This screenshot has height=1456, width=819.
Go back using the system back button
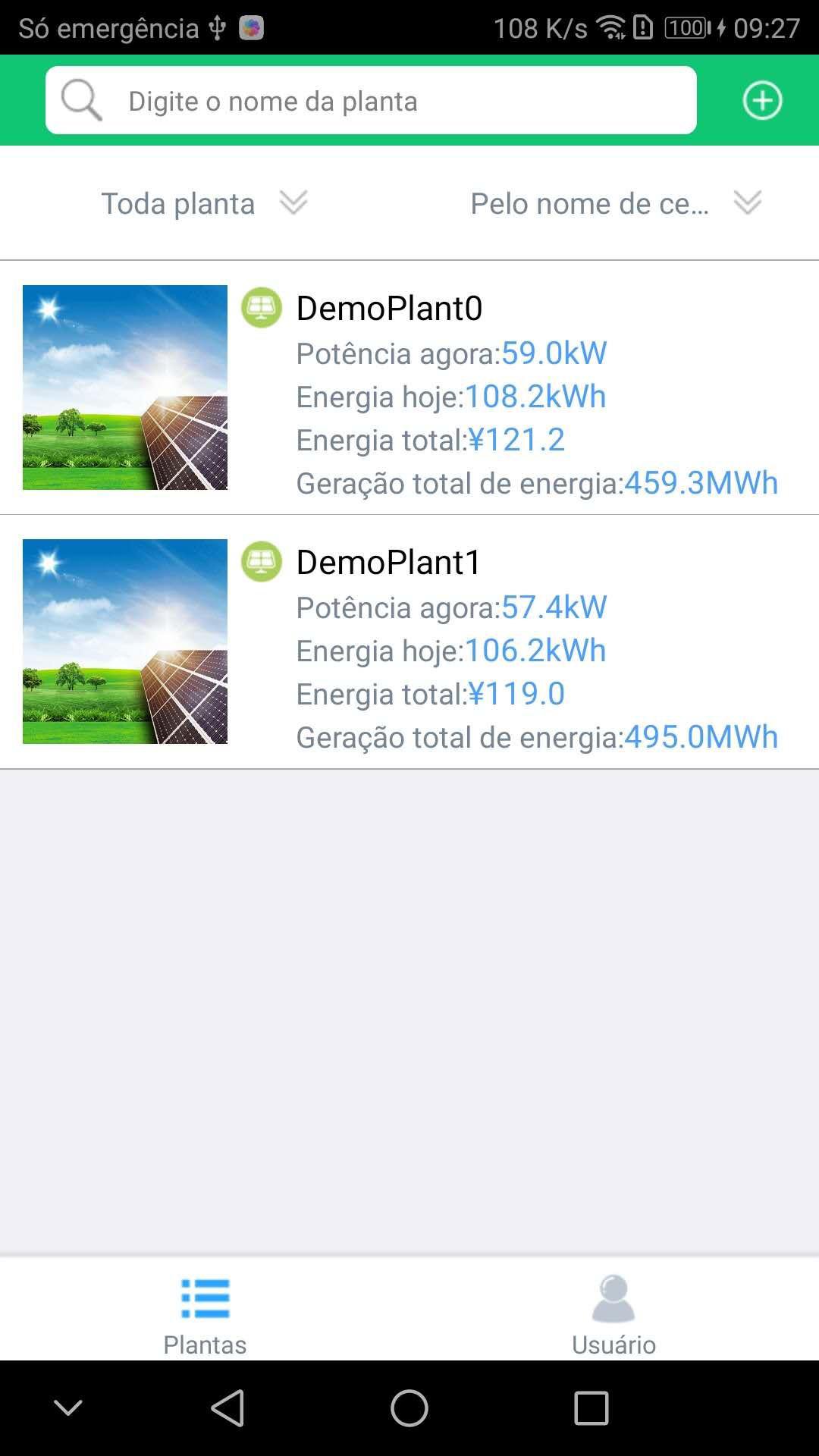point(227,1408)
